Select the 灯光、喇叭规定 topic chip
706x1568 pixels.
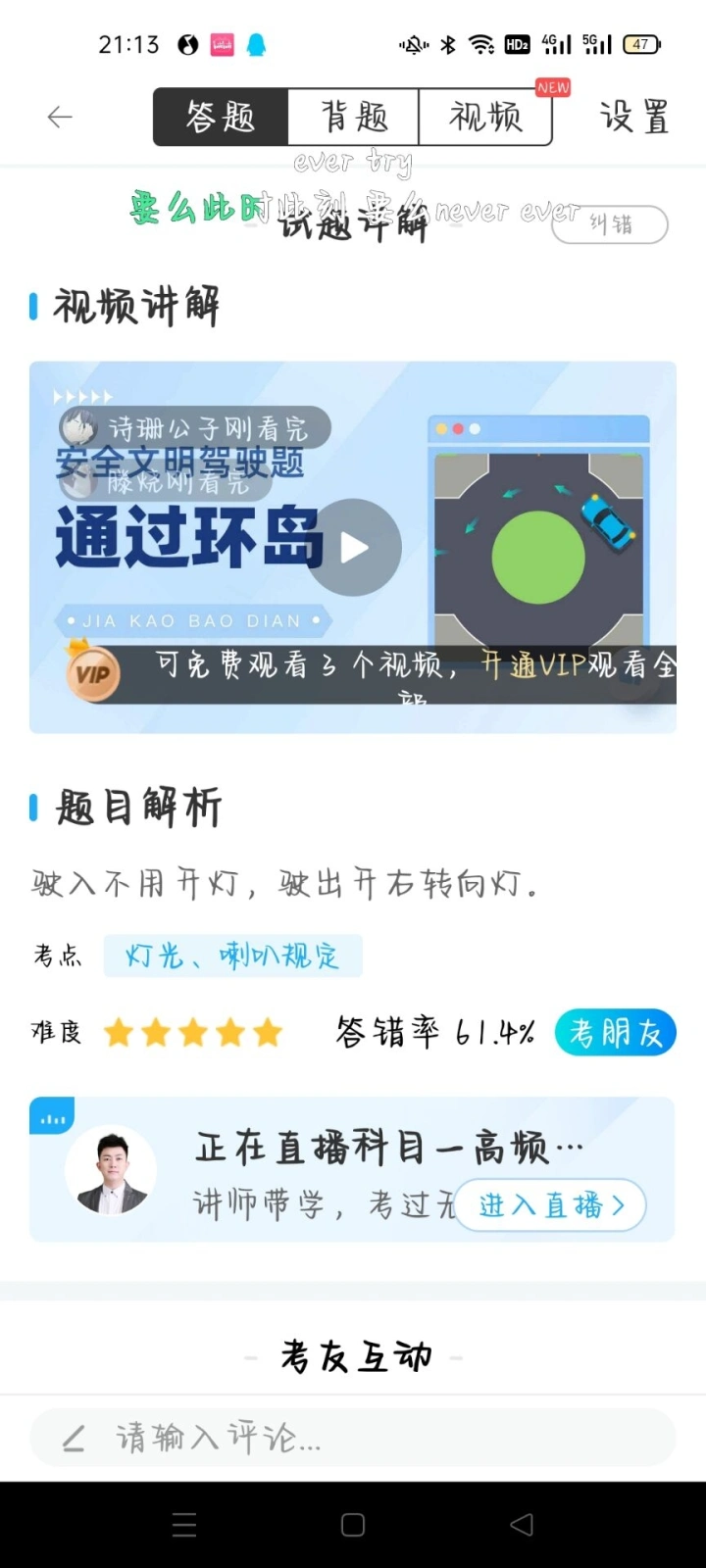tap(232, 955)
